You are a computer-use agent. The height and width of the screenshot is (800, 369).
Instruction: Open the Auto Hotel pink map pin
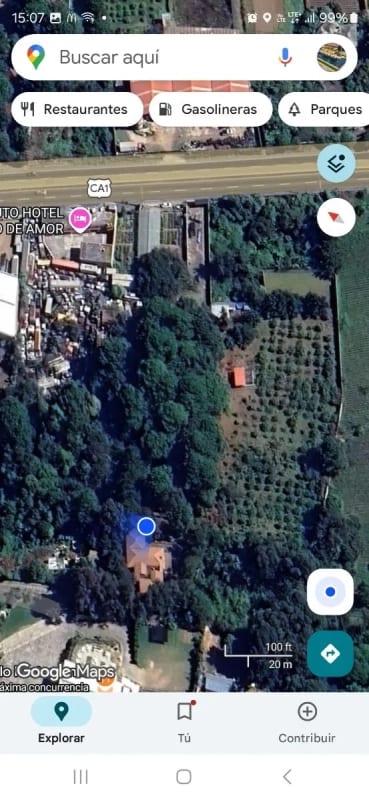click(x=80, y=220)
